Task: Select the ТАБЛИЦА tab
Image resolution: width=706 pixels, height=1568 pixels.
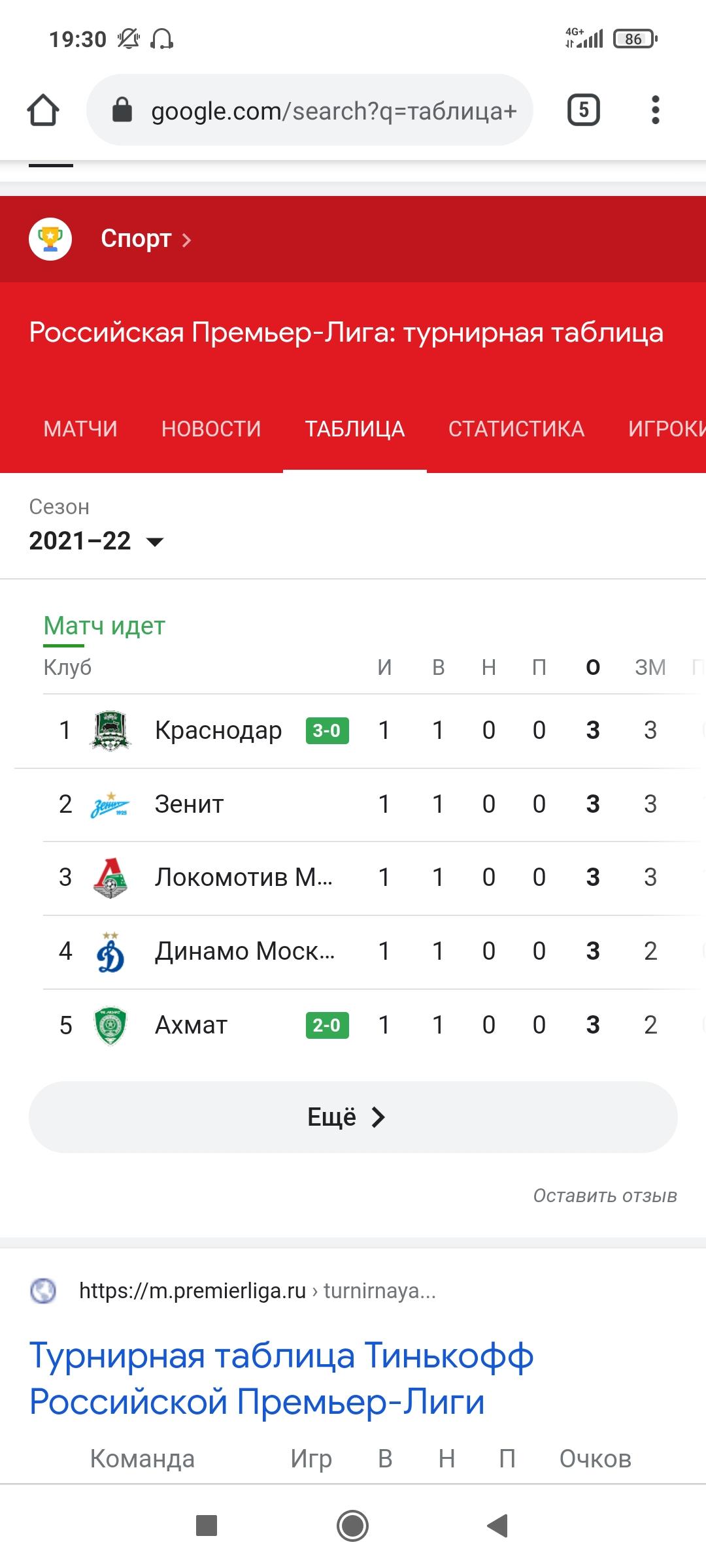Action: point(355,429)
